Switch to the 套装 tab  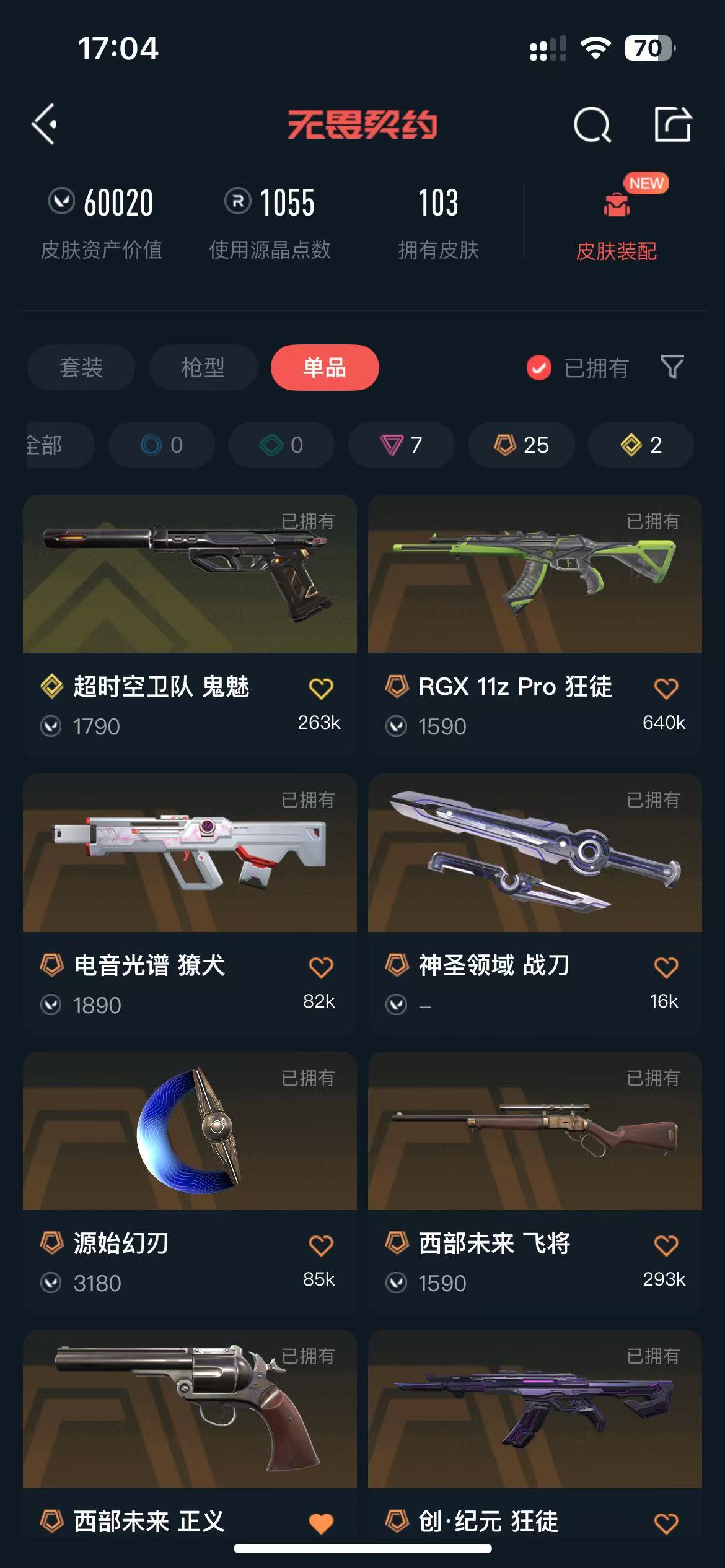(81, 368)
